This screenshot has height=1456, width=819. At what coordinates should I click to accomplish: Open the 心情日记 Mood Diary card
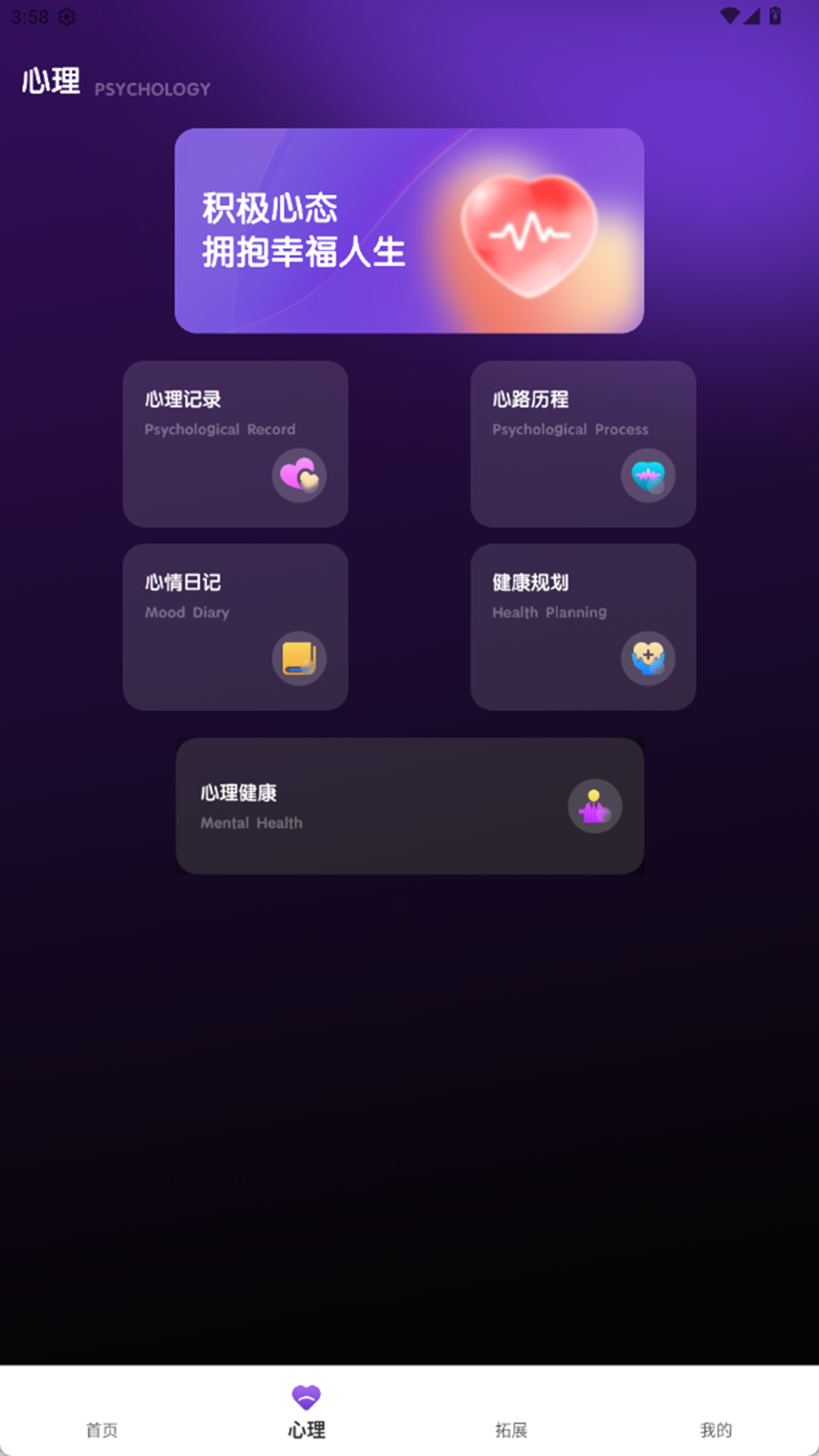click(235, 626)
